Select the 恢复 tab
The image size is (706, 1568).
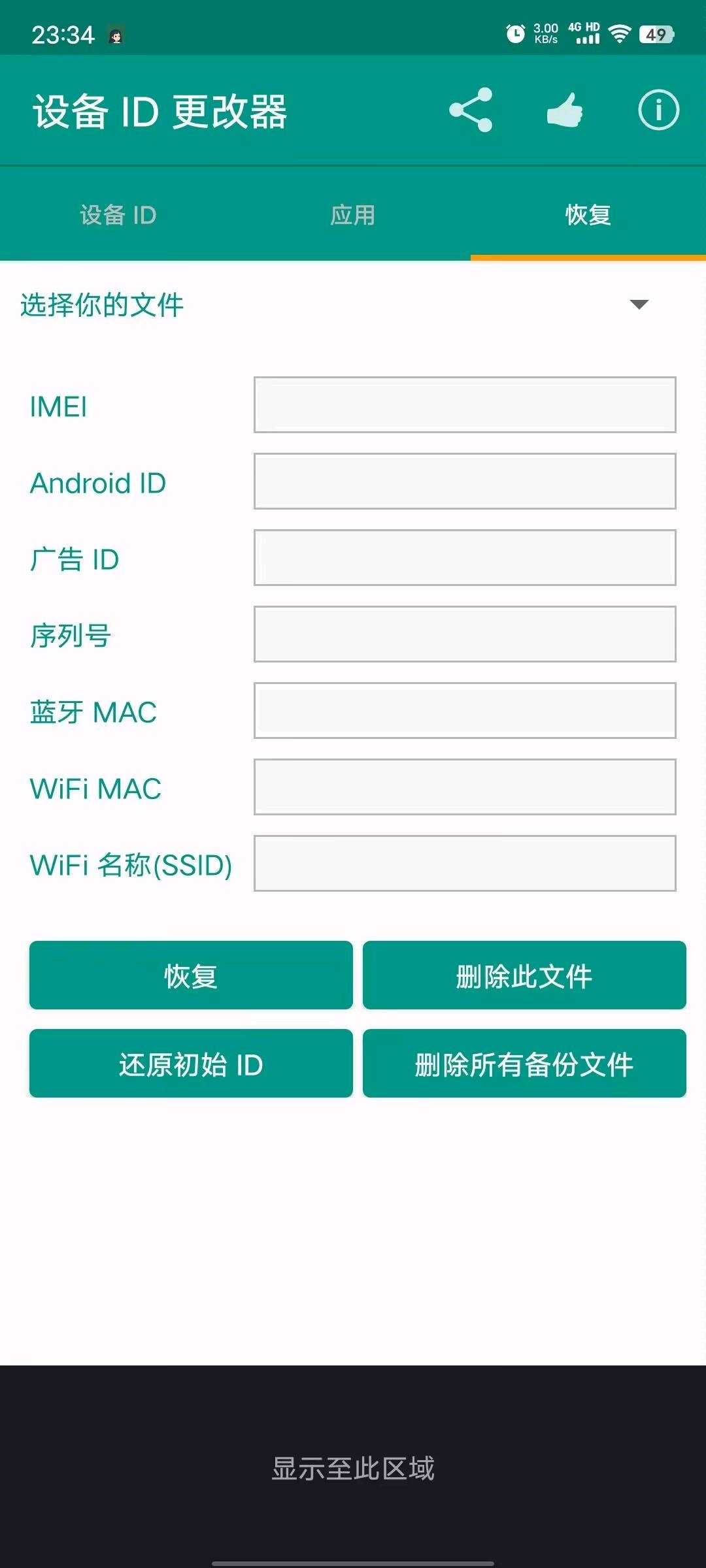click(x=588, y=214)
